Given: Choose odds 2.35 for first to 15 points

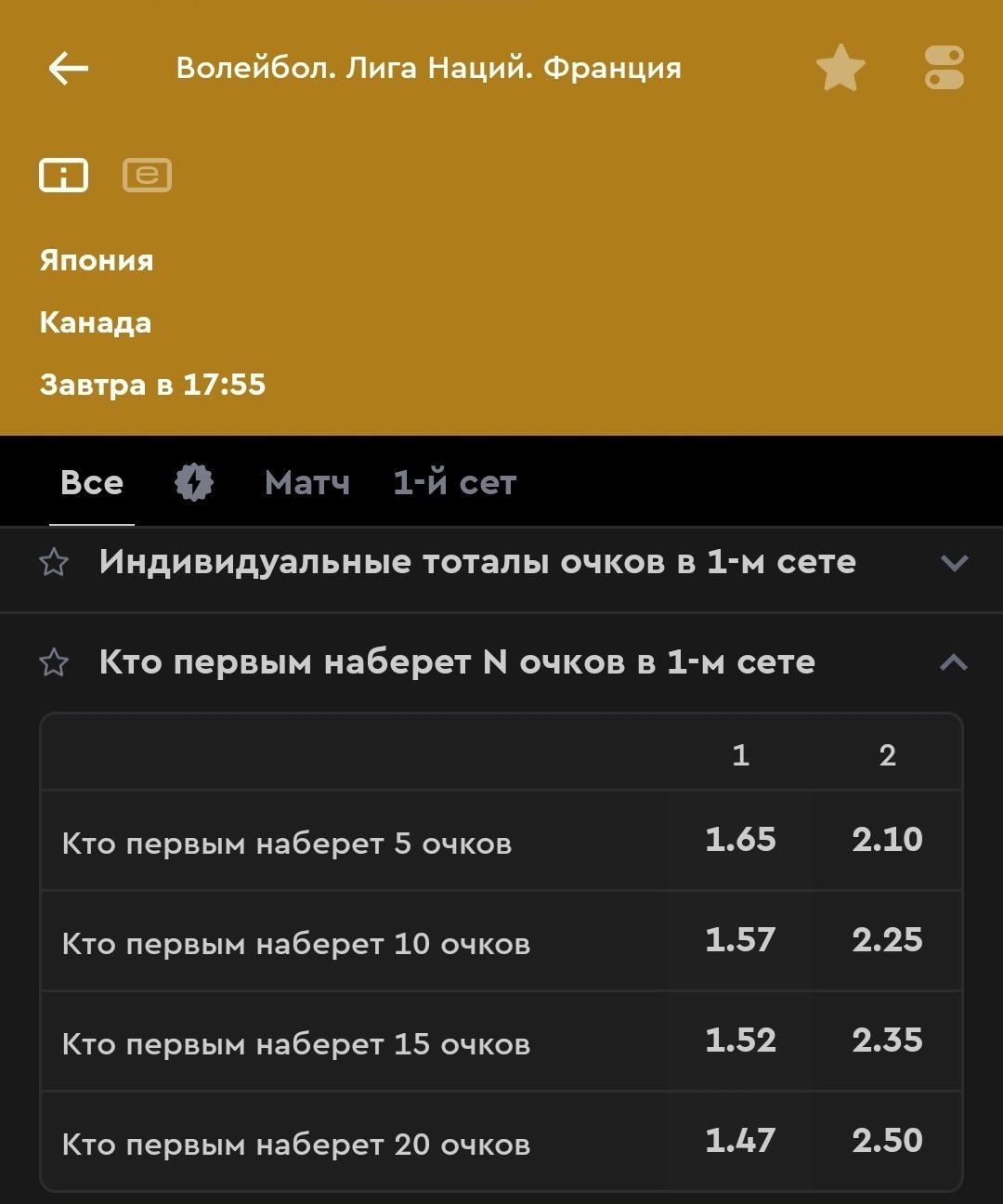Looking at the screenshot, I should 887,1040.
